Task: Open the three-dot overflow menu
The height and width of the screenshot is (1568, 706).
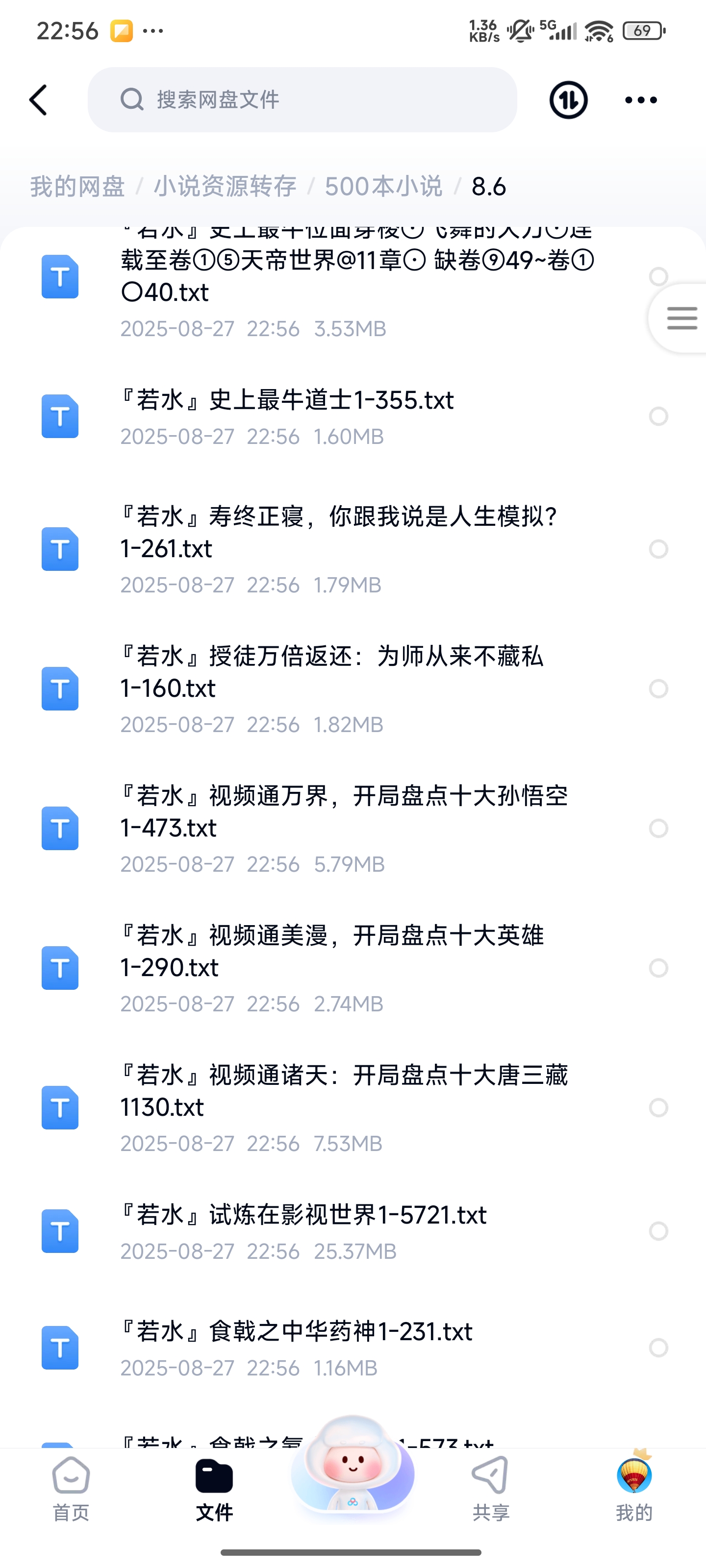Action: pos(641,100)
